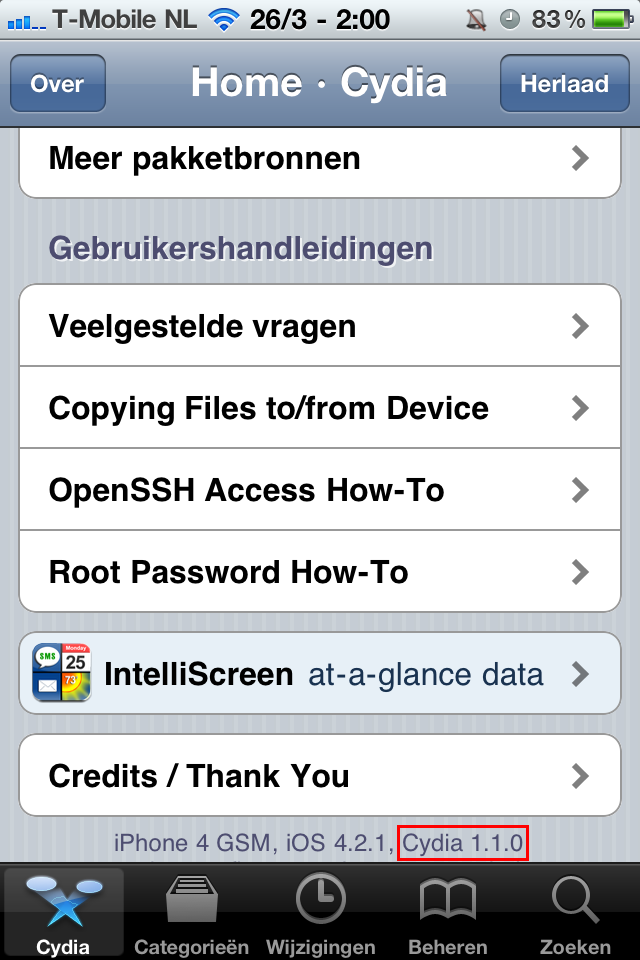The image size is (640, 960).
Task: Open the IntelliScreen at-a-glance data banner
Action: click(x=320, y=673)
